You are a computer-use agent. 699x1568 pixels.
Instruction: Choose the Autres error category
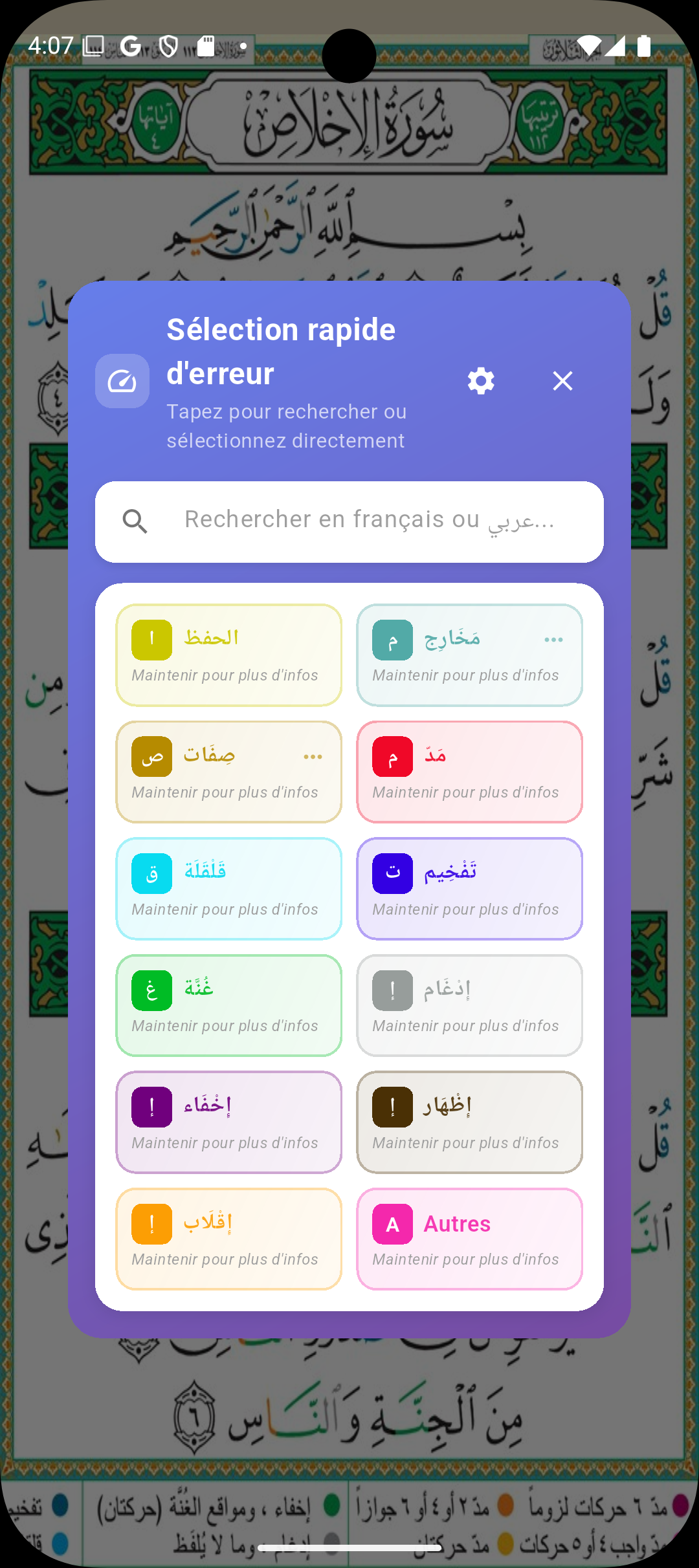(x=469, y=1239)
